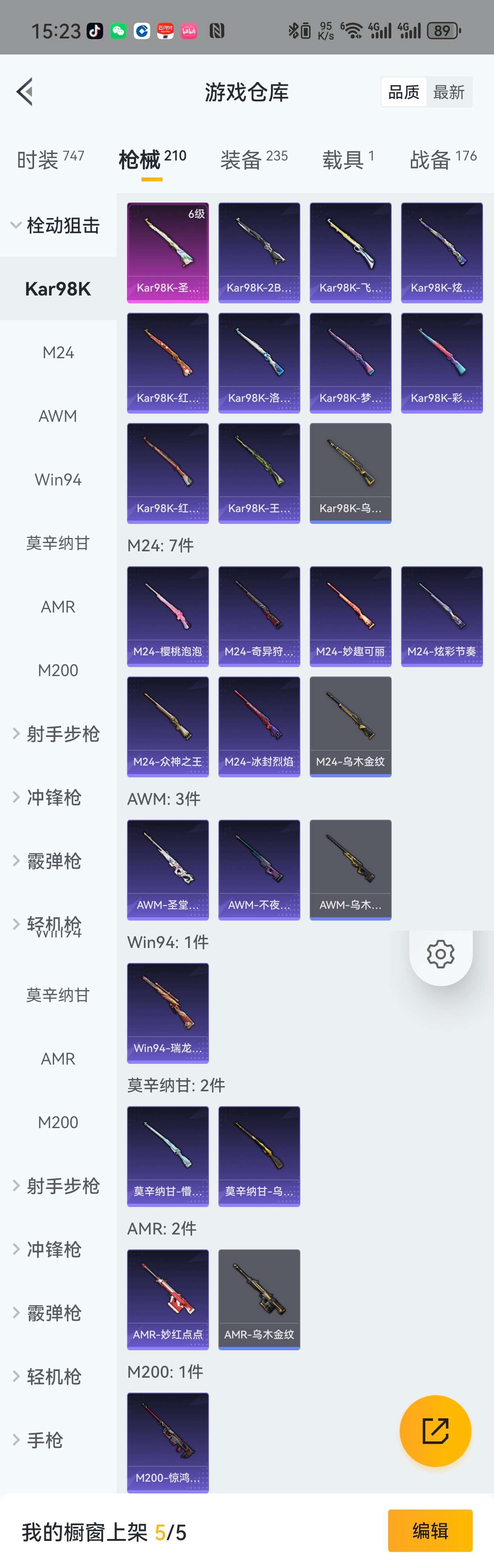
Task: View the AWM-圣堂… skin
Action: coord(167,869)
